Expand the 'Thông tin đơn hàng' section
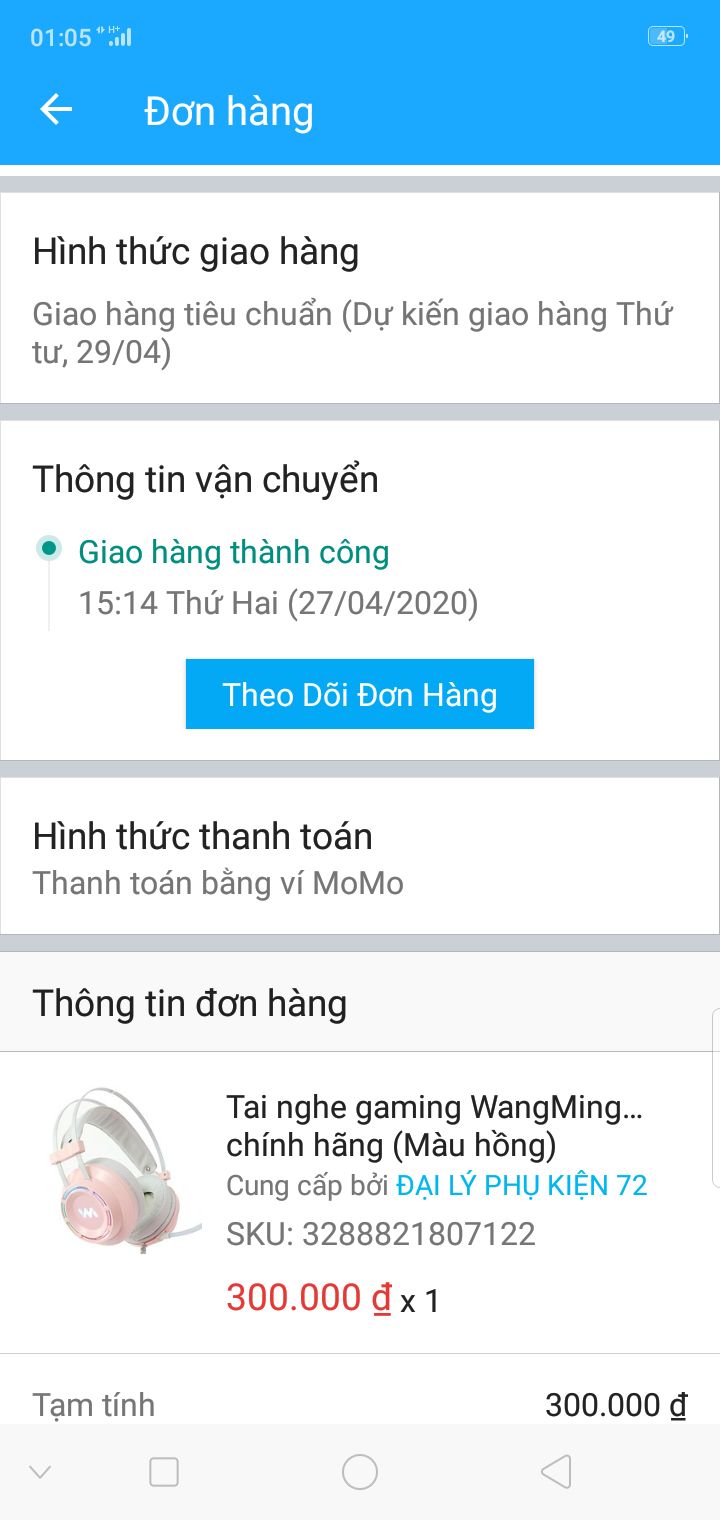The width and height of the screenshot is (720, 1520). tap(189, 1002)
